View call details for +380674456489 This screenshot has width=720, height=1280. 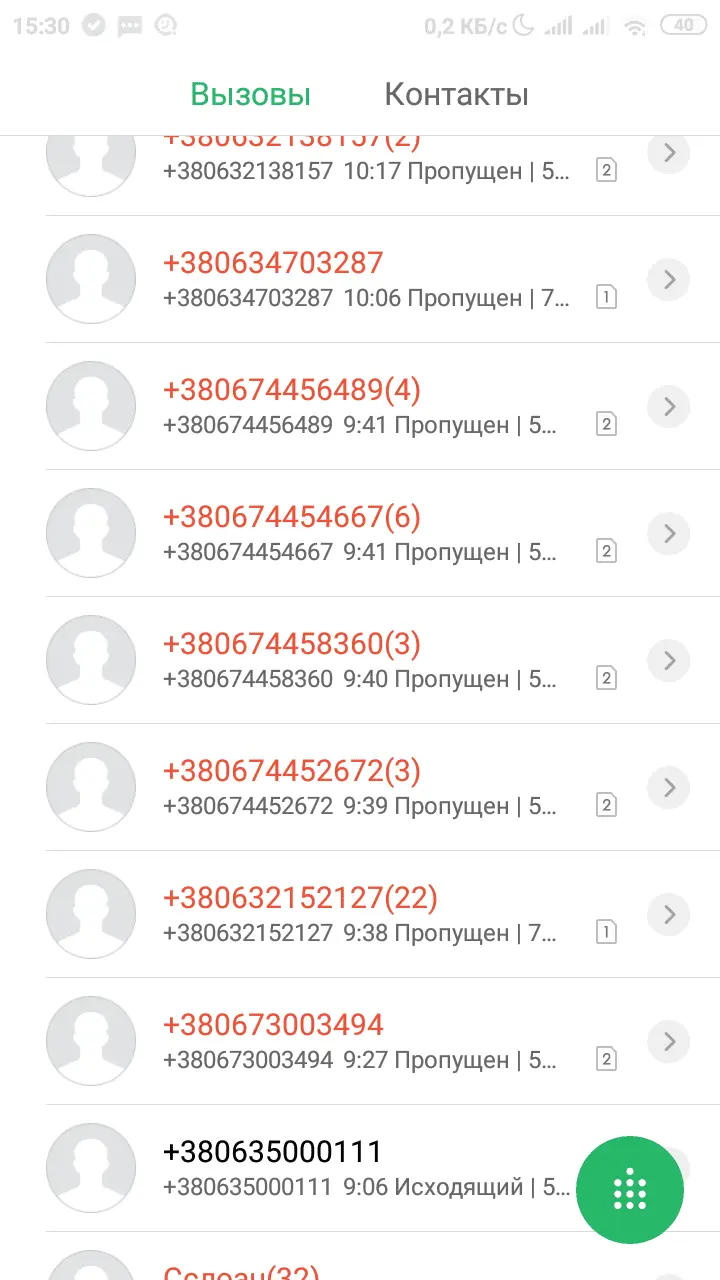point(669,407)
